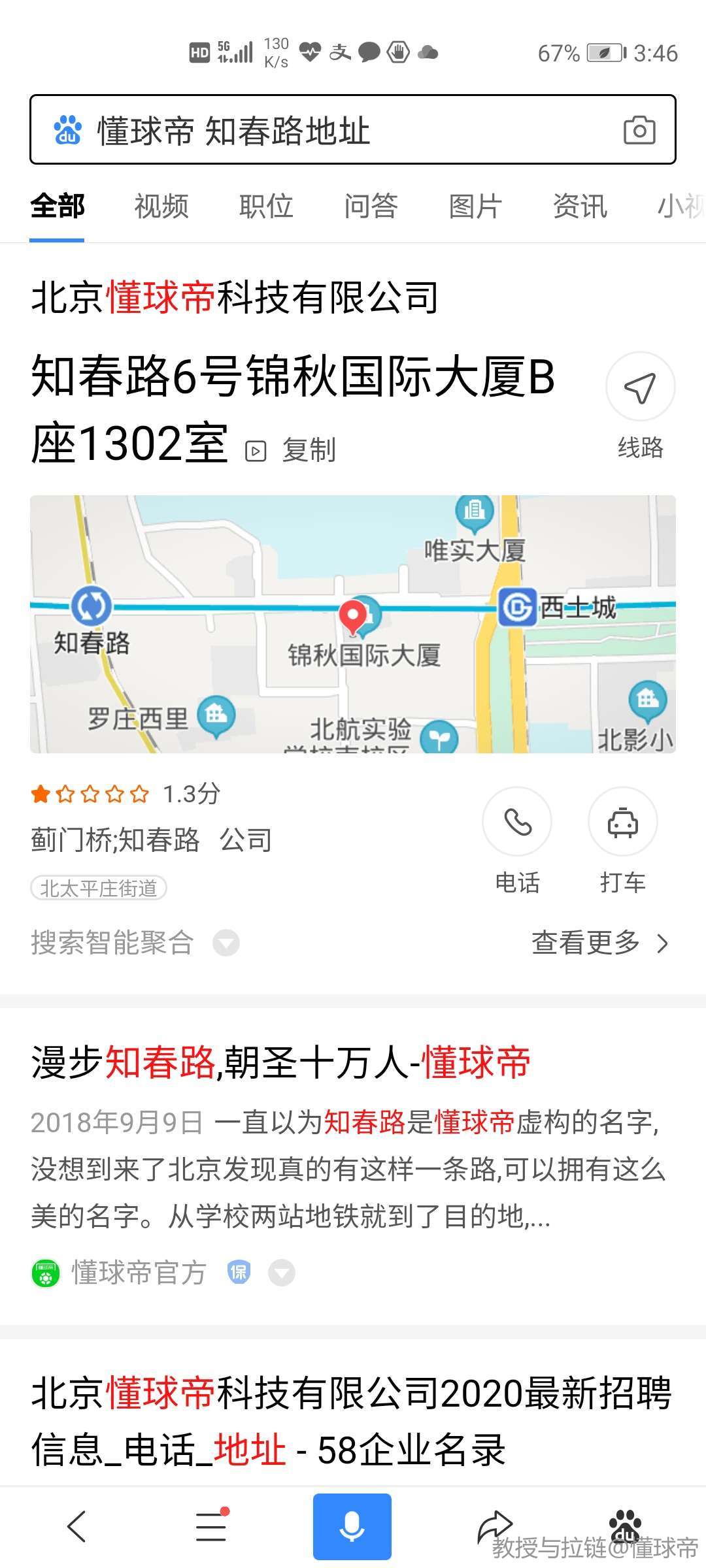Start voice search with microphone
This screenshot has width=706, height=1568.
click(352, 1526)
